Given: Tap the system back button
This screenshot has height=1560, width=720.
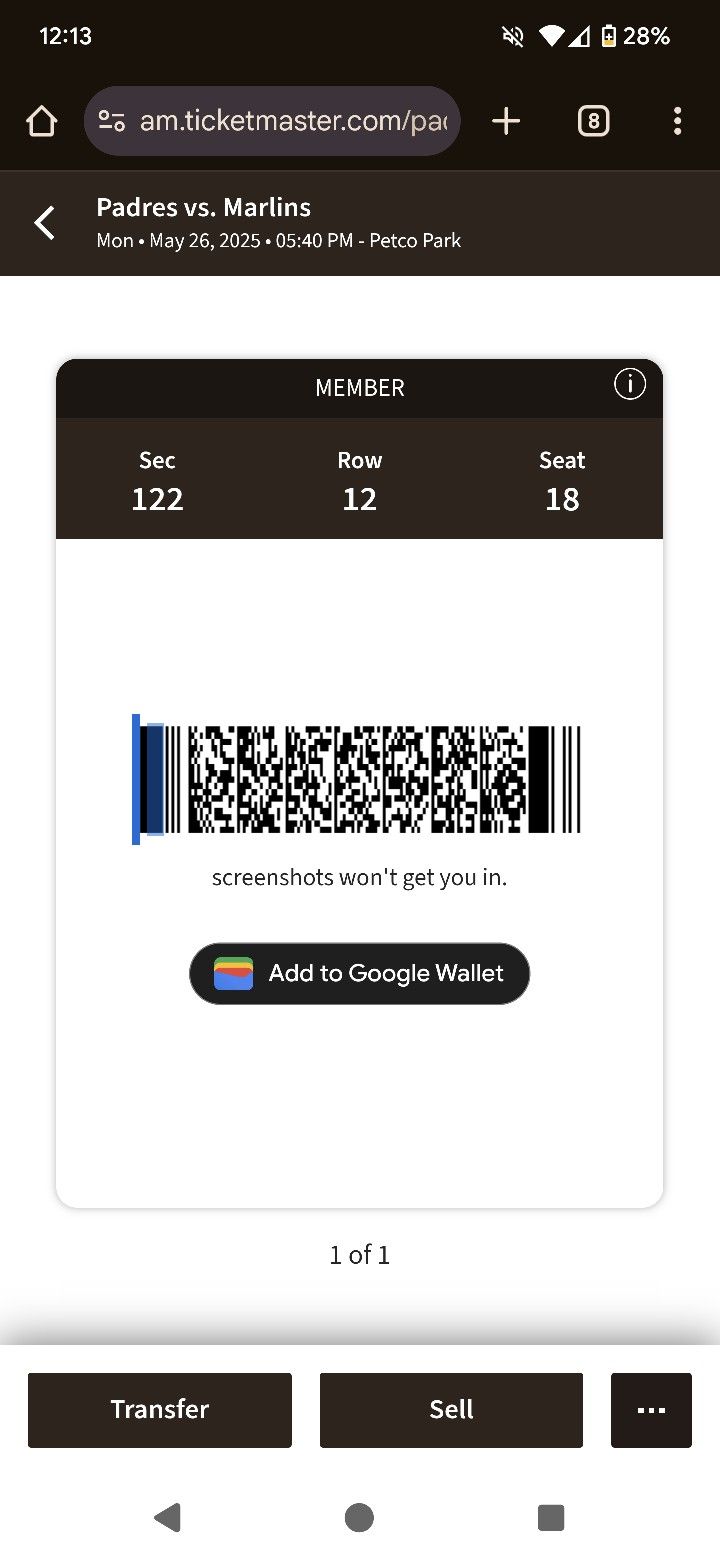Looking at the screenshot, I should click(167, 1517).
